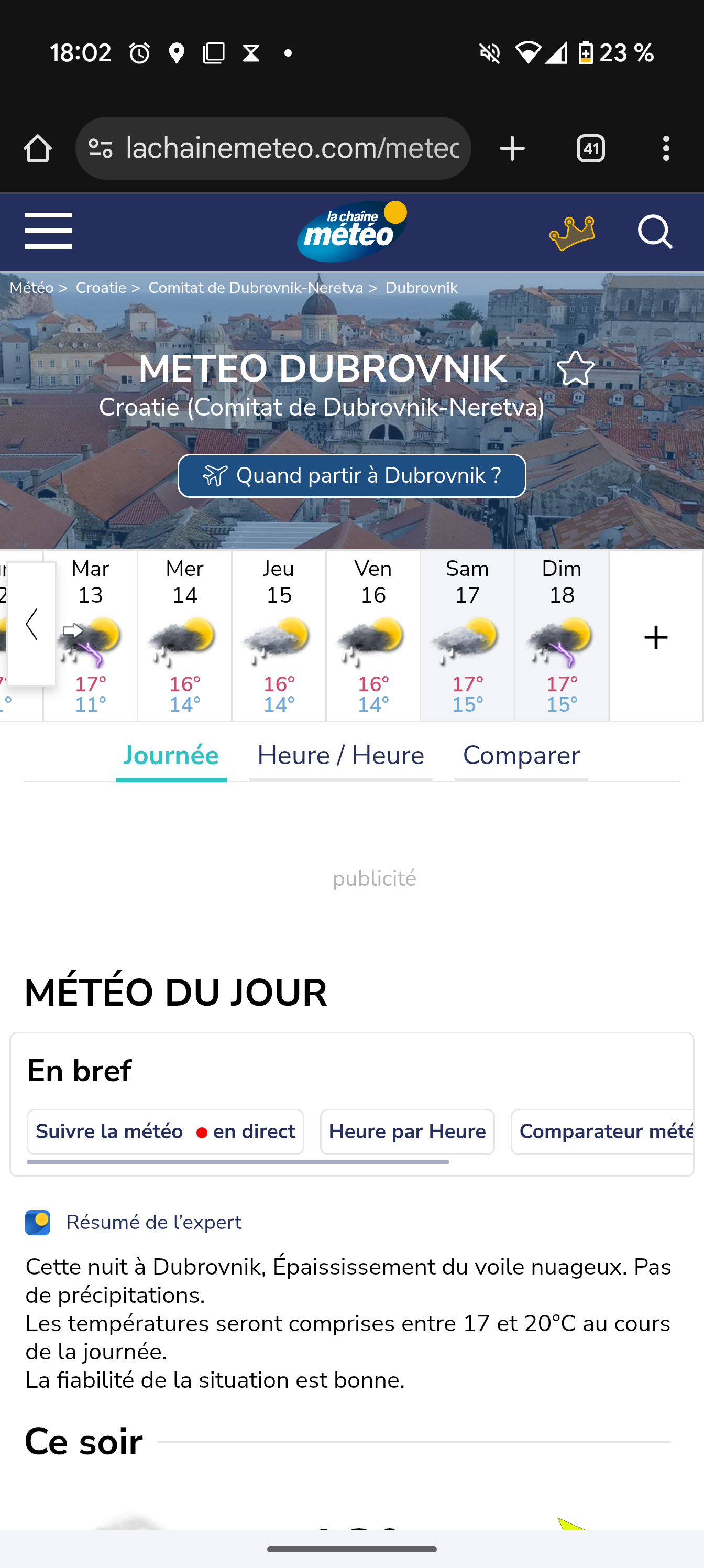Image resolution: width=704 pixels, height=1568 pixels.
Task: Open the hamburger menu
Action: [x=49, y=231]
